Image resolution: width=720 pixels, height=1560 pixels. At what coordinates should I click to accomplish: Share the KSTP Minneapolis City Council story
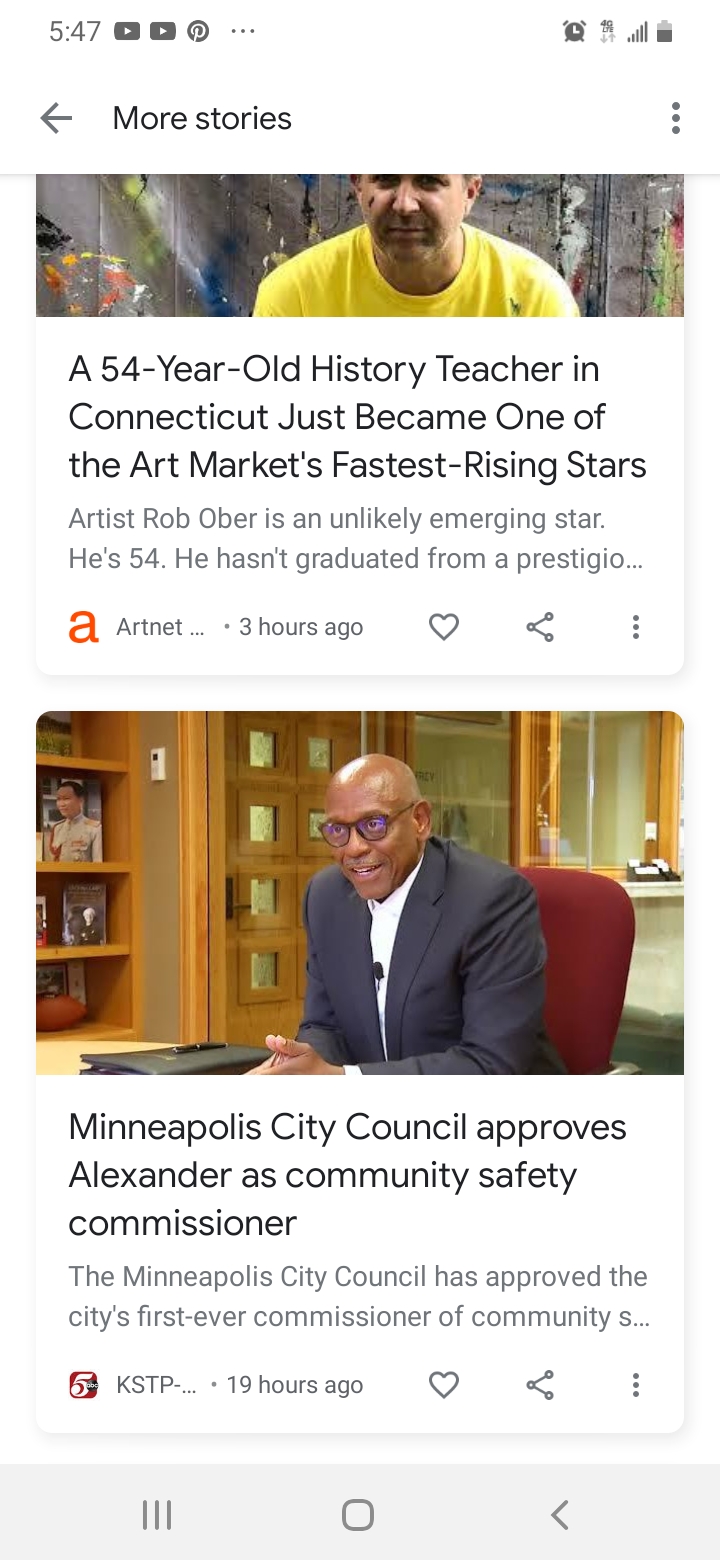(540, 1385)
